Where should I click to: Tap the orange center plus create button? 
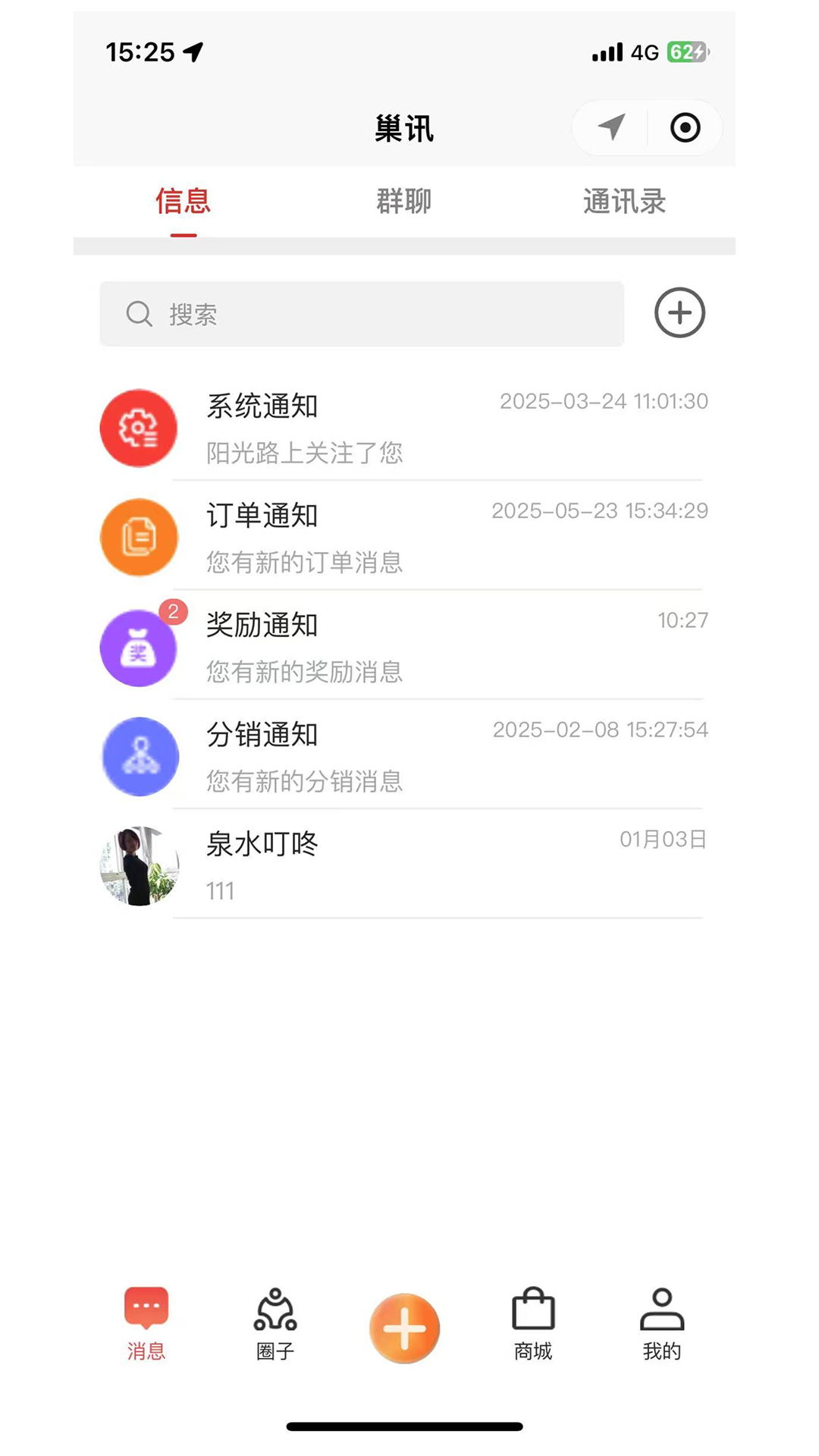tap(404, 1328)
